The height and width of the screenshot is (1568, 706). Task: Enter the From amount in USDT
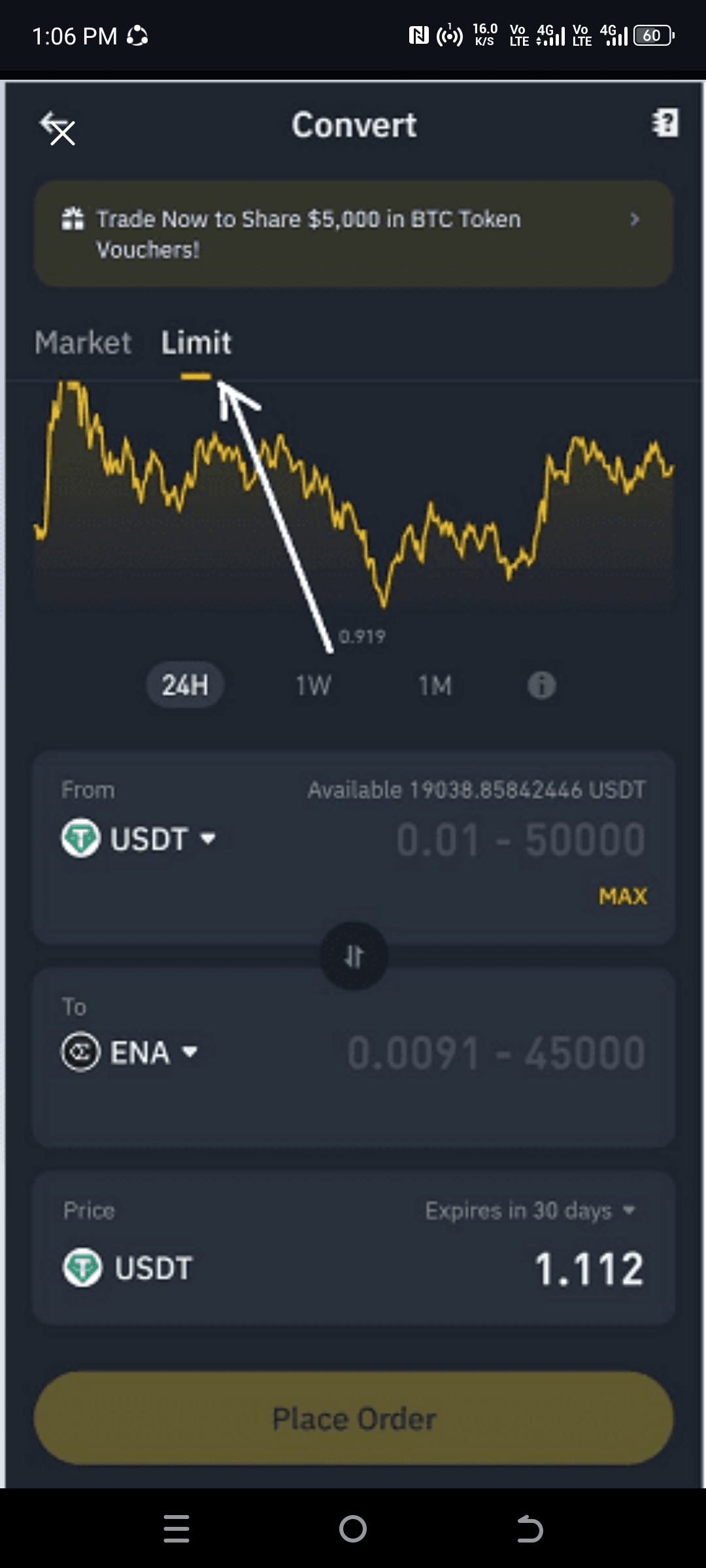(520, 840)
